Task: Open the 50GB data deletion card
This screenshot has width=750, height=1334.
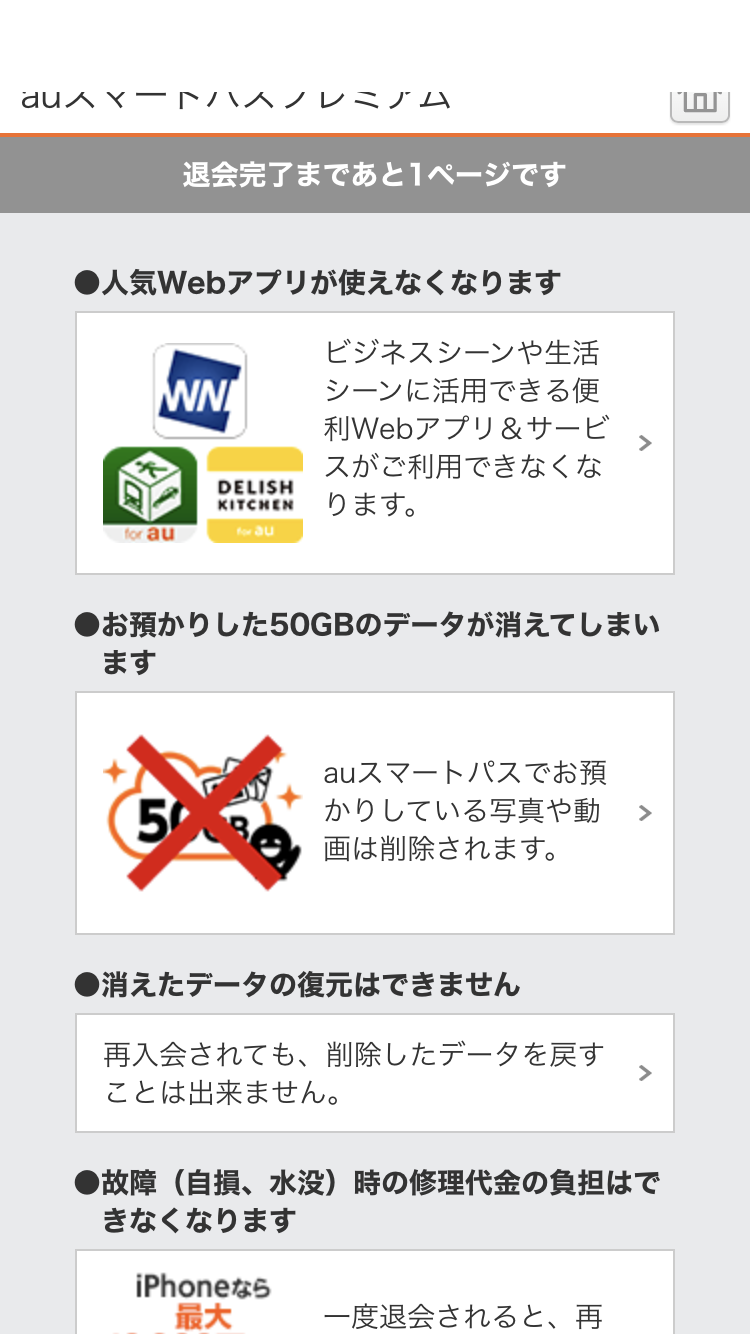Action: click(375, 813)
